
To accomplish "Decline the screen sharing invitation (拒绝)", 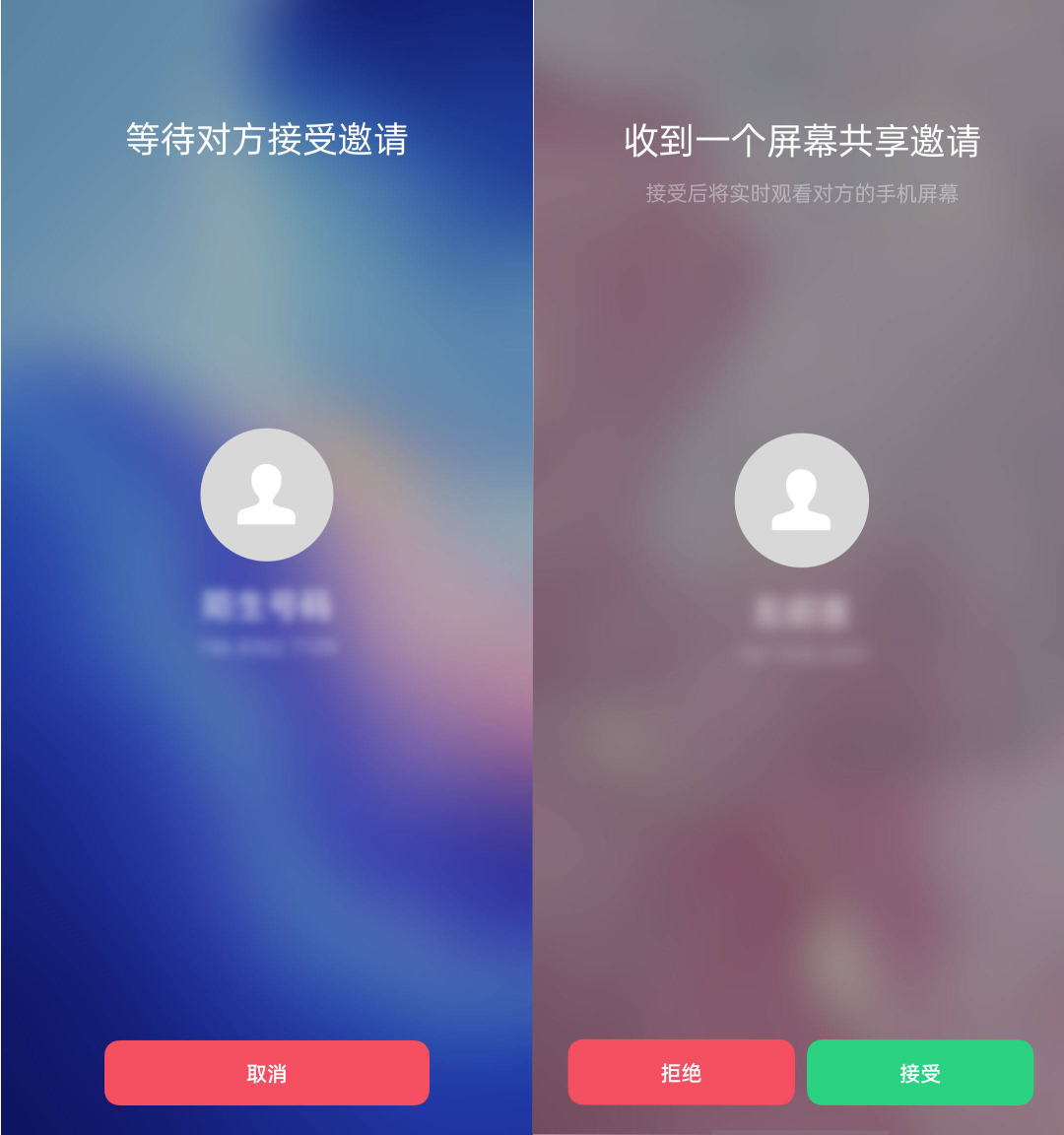I will tap(681, 1073).
